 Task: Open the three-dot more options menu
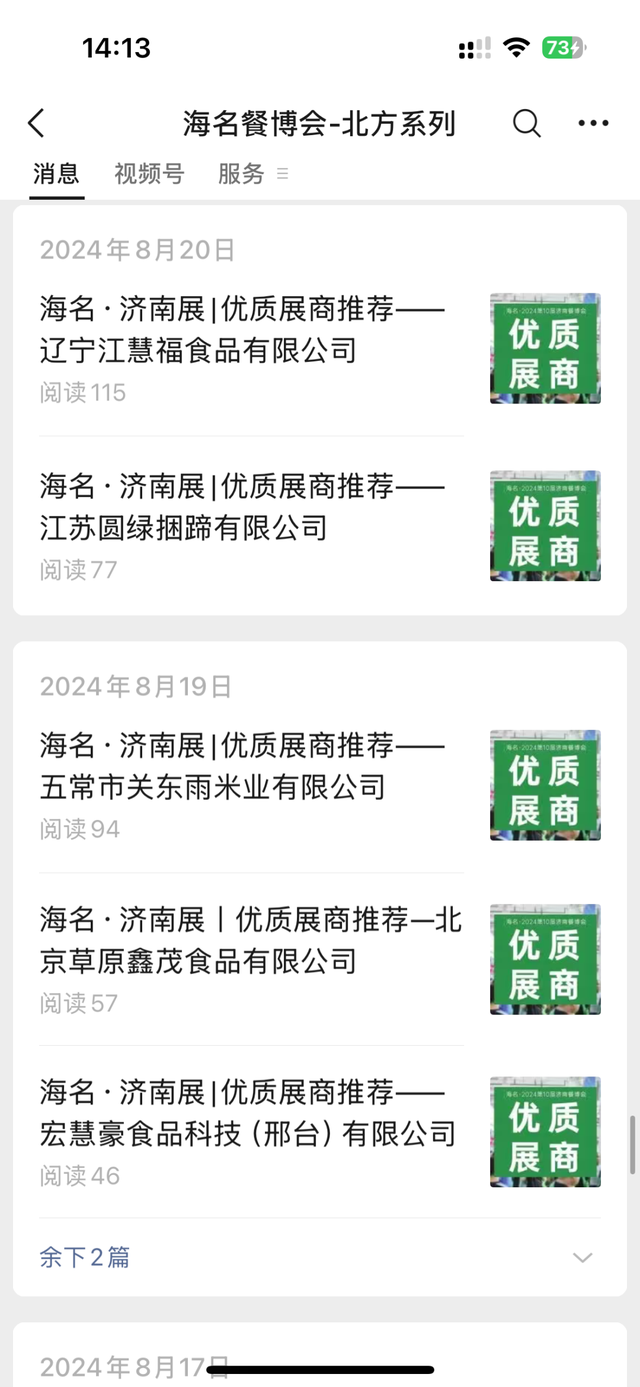(593, 124)
